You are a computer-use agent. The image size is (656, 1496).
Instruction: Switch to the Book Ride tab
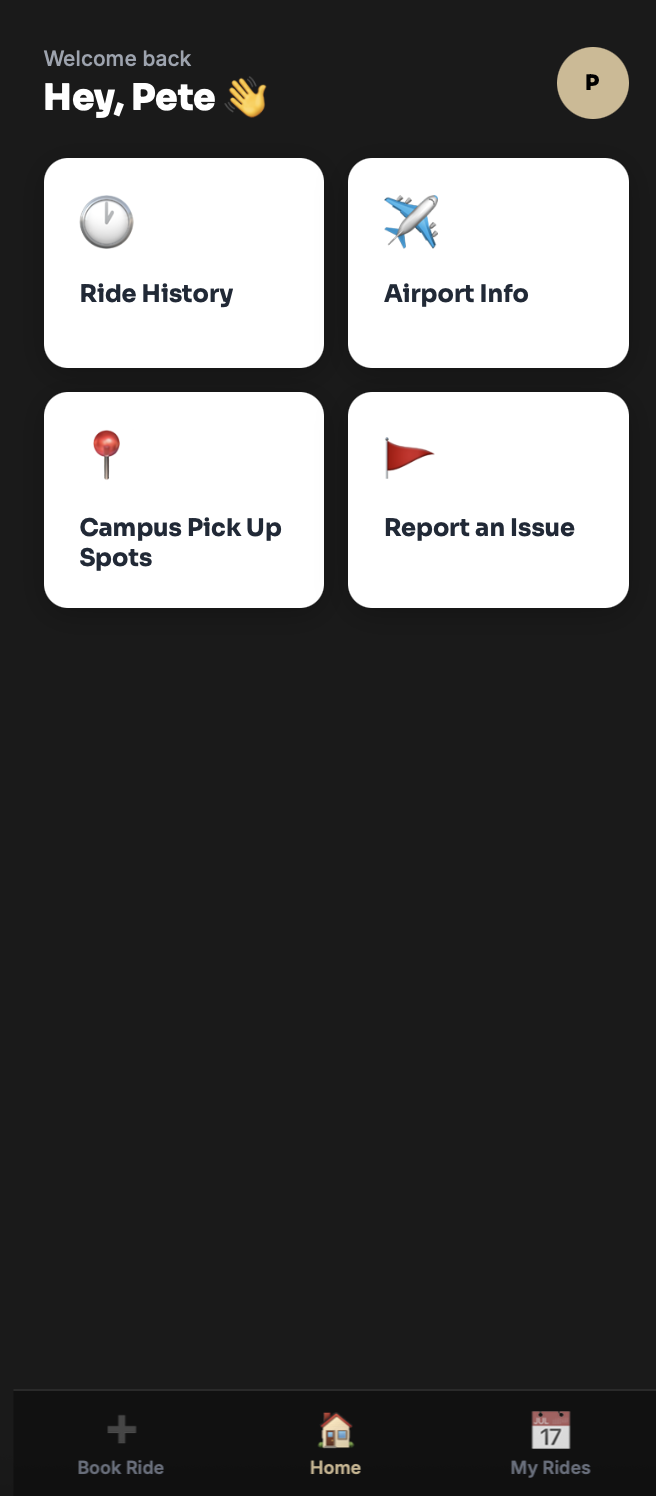coord(121,1444)
